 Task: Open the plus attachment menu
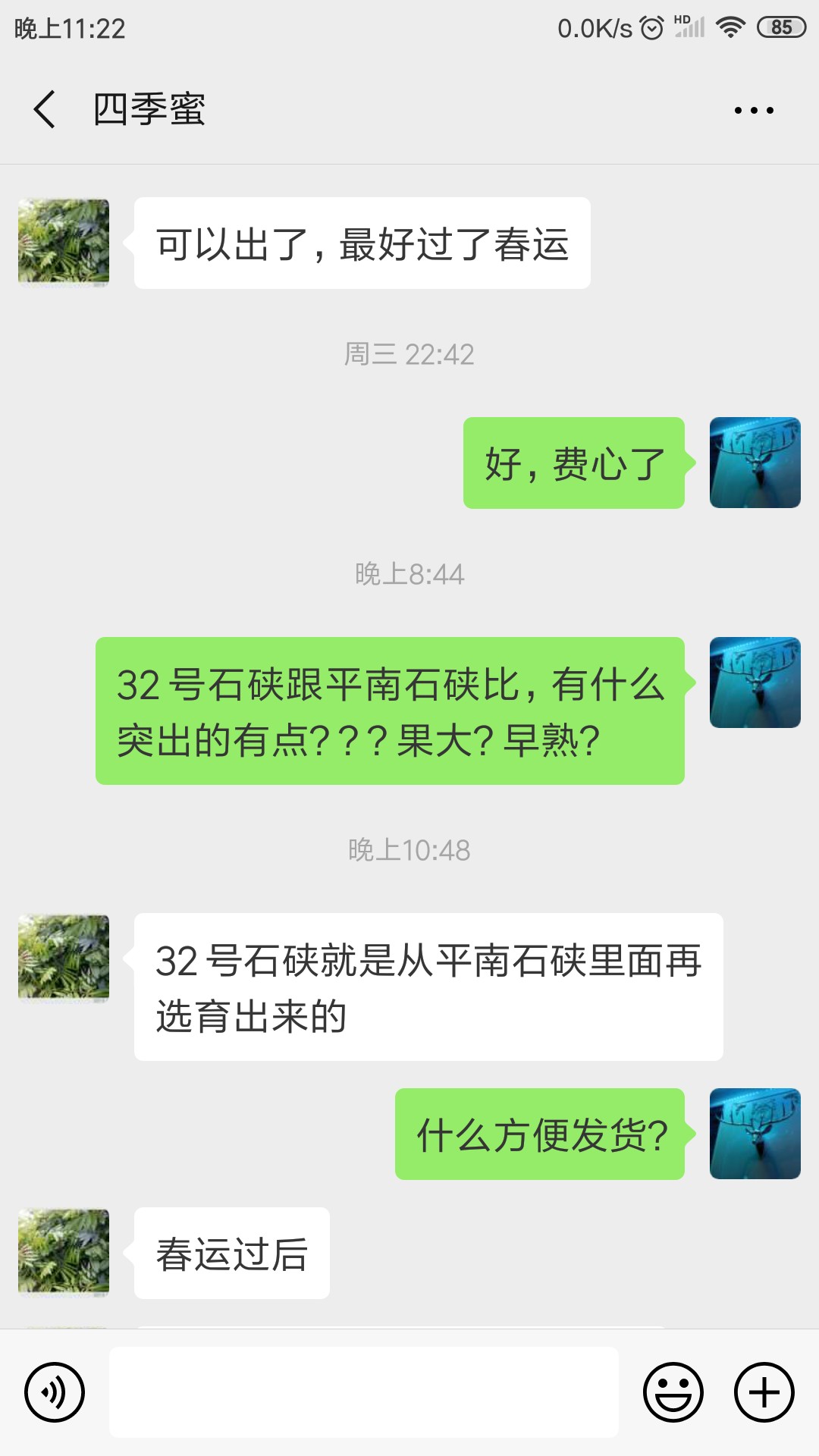coord(764,1392)
